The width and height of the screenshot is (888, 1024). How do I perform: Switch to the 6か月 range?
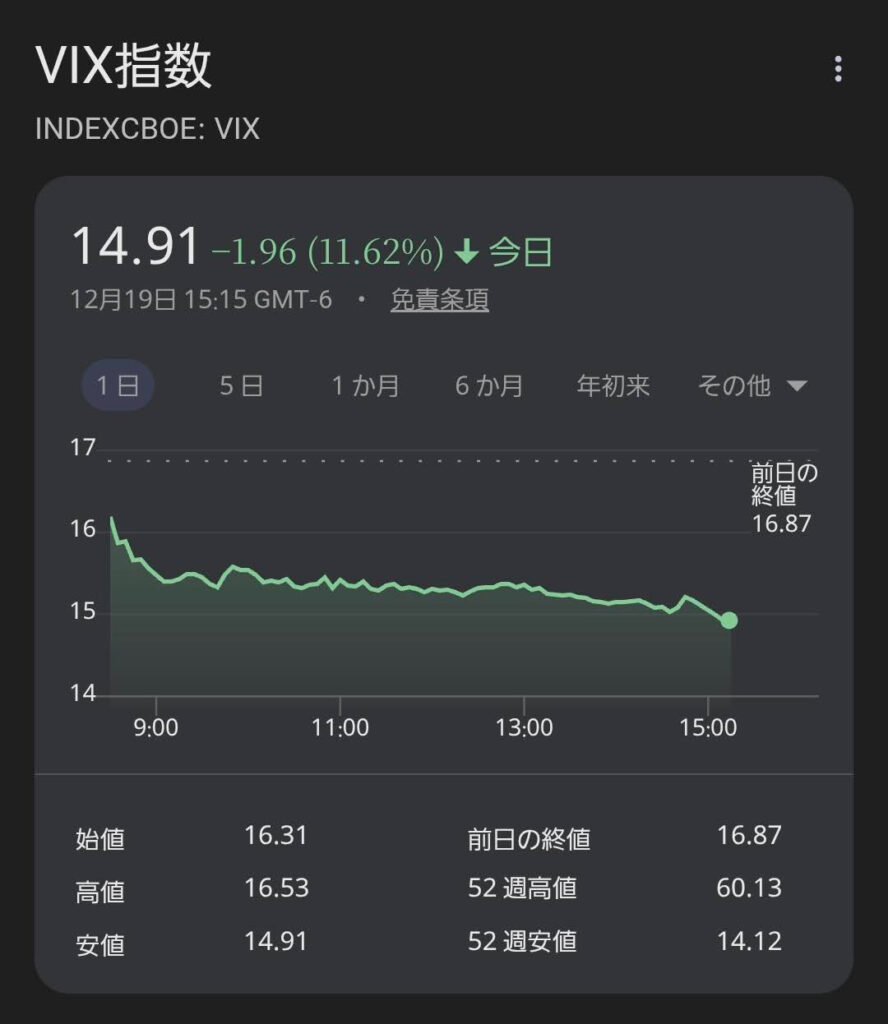(489, 386)
